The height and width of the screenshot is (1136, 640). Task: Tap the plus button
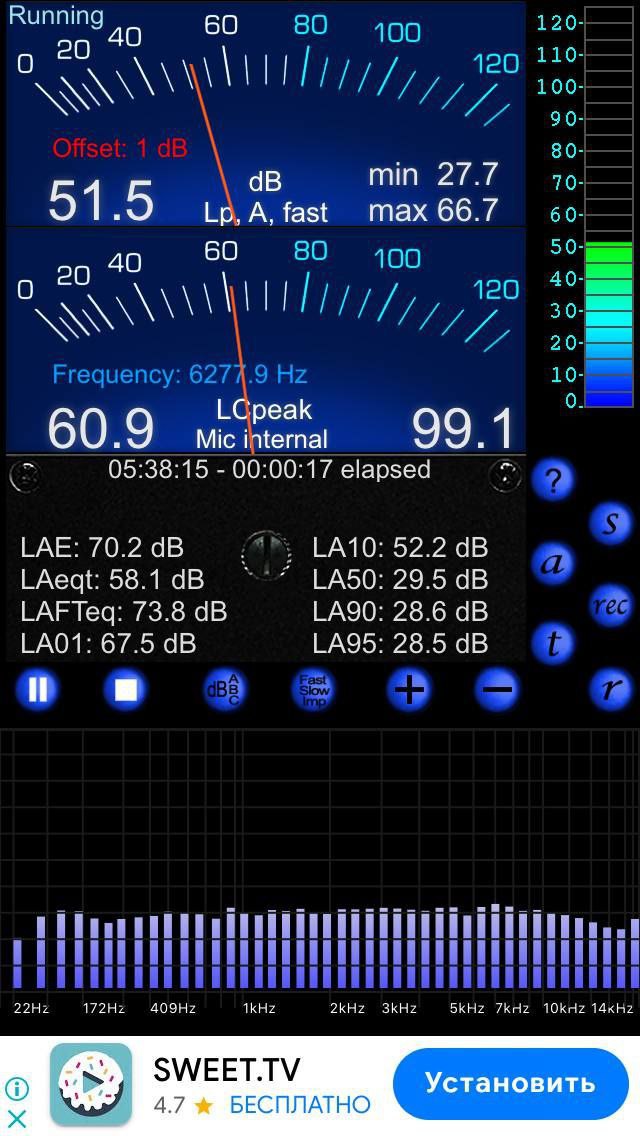pos(409,688)
